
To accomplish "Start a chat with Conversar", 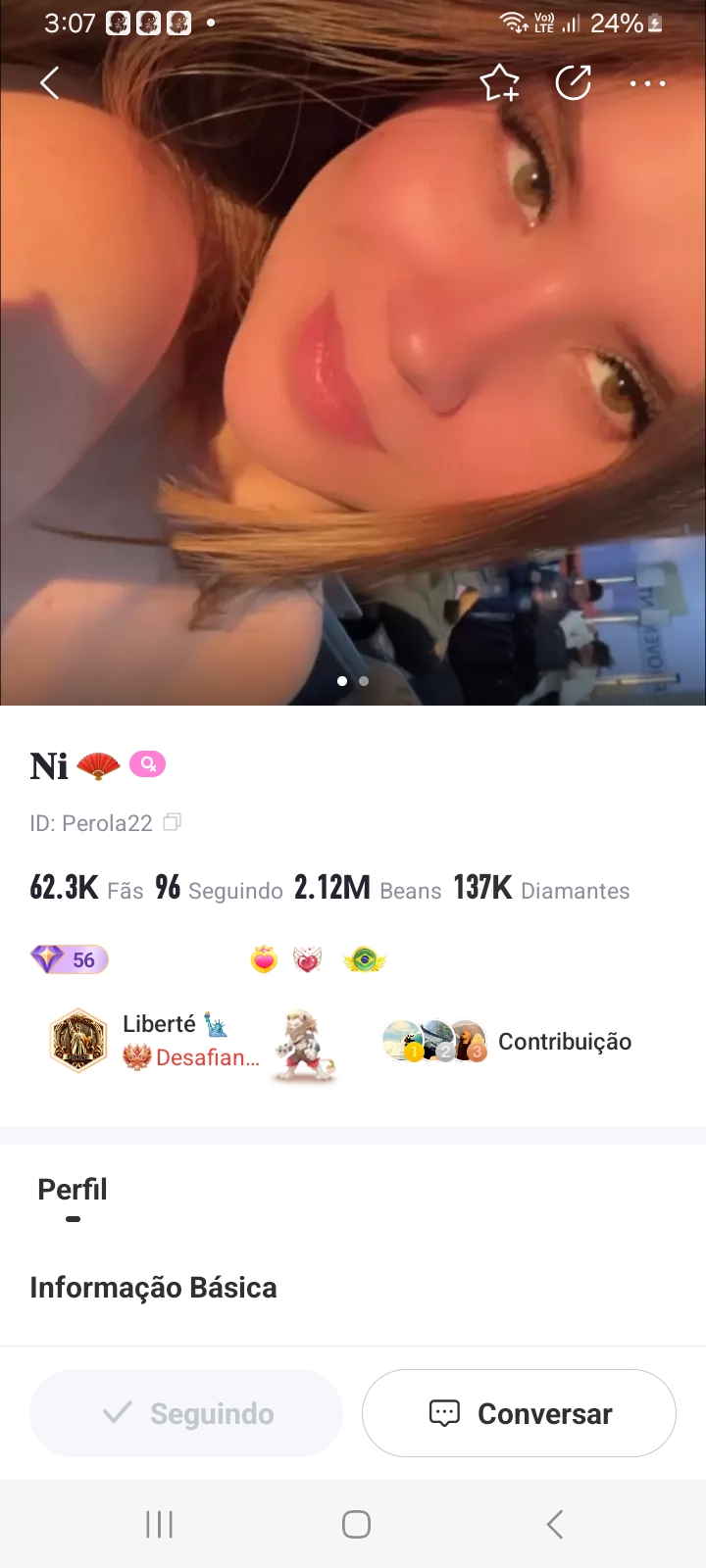I will coord(519,1413).
